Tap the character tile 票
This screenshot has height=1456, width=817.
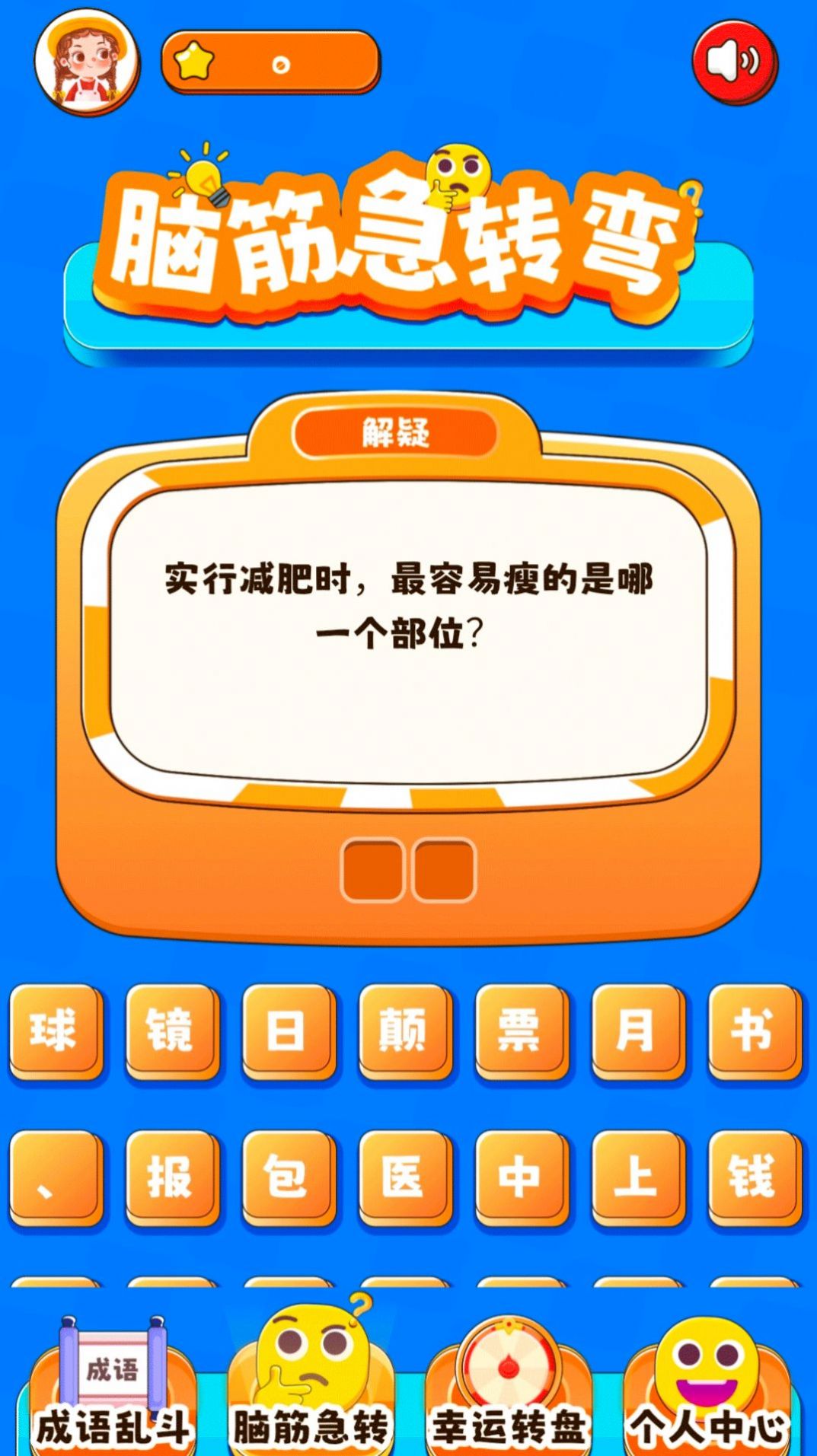coord(522,1031)
